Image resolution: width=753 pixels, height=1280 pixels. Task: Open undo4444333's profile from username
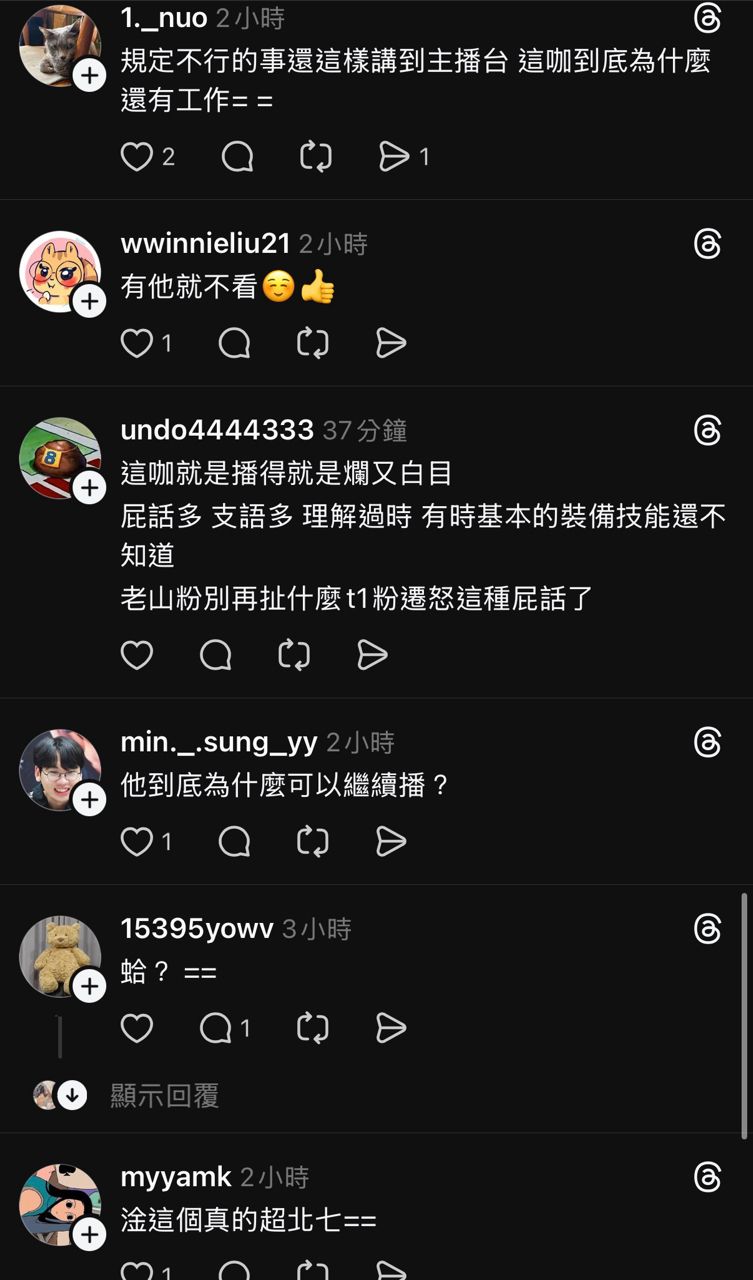[x=217, y=430]
